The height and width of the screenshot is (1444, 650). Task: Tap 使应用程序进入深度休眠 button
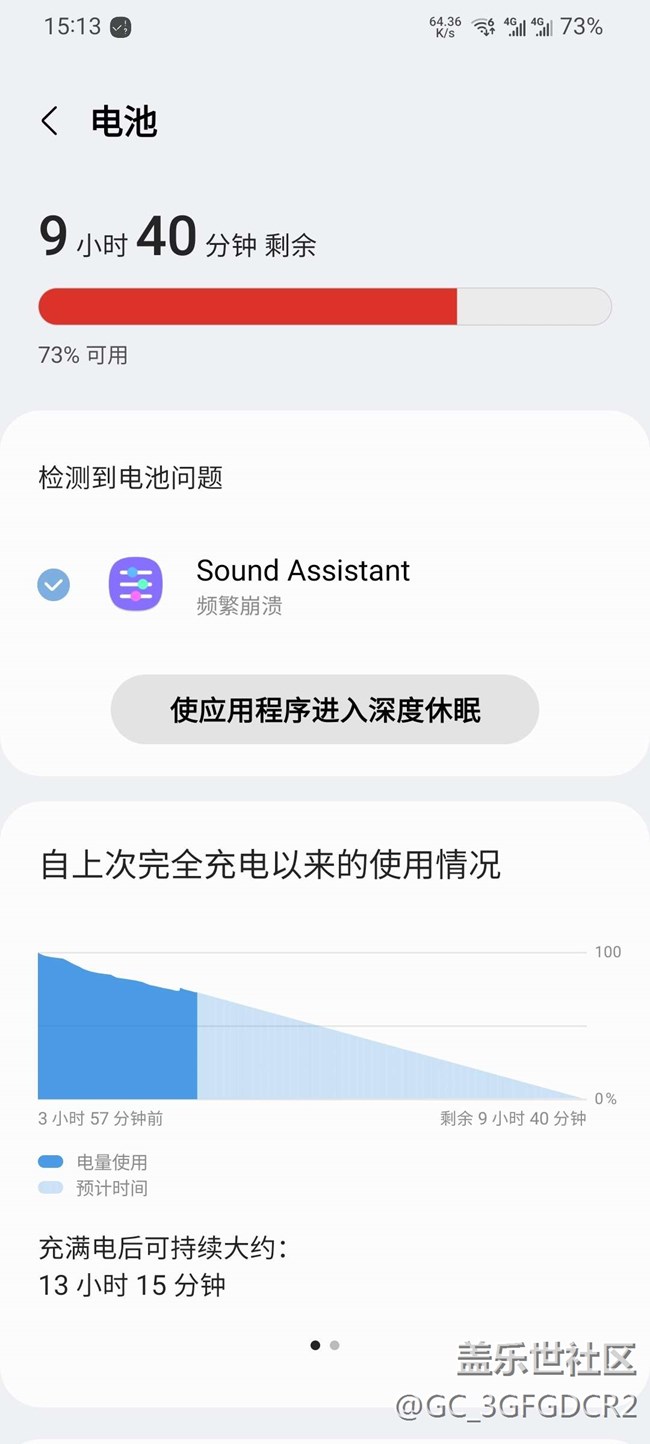pyautogui.click(x=325, y=710)
